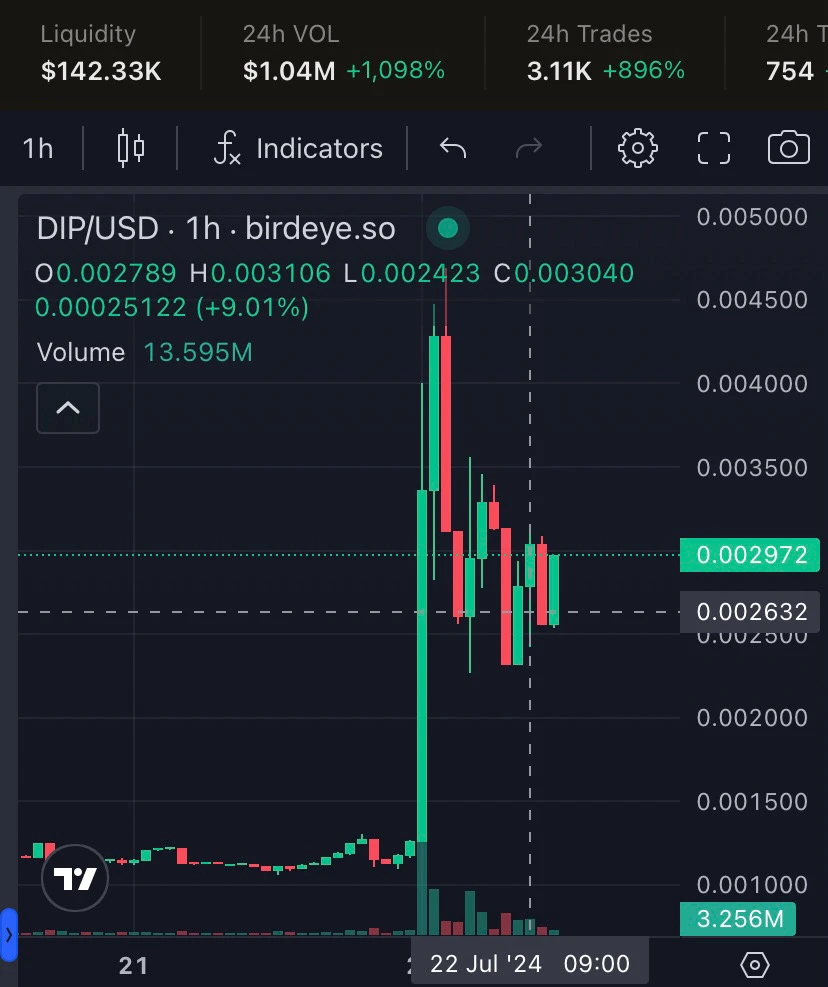This screenshot has width=828, height=987.
Task: Enter fullscreen chart mode
Action: [713, 149]
